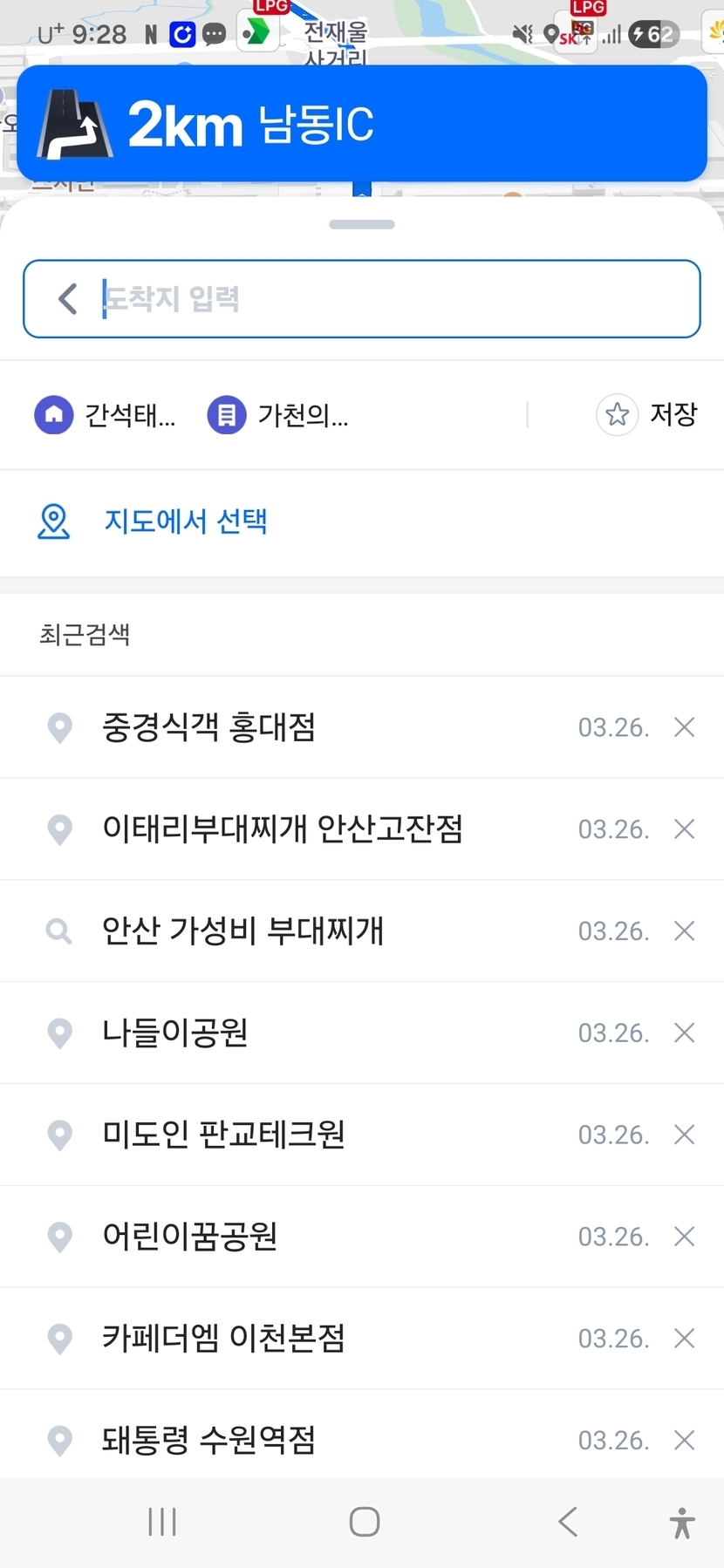This screenshot has width=724, height=1568.
Task: Select 돼통령 수원역점 as destination
Action: [x=209, y=1440]
